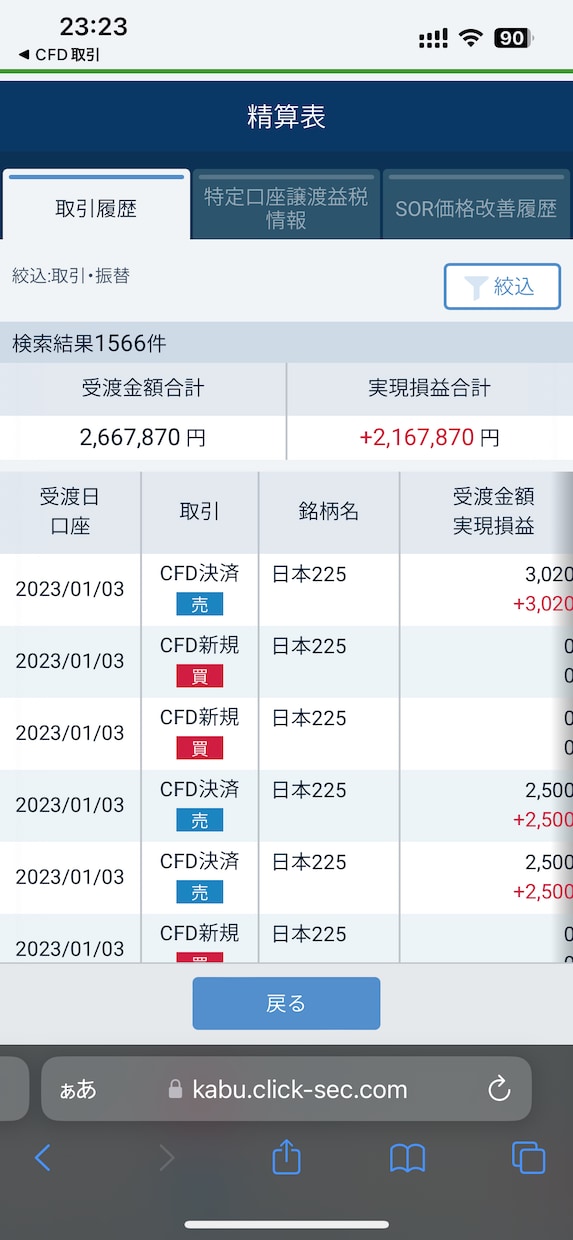This screenshot has width=573, height=1240.
Task: Share the current page
Action: 287,1157
